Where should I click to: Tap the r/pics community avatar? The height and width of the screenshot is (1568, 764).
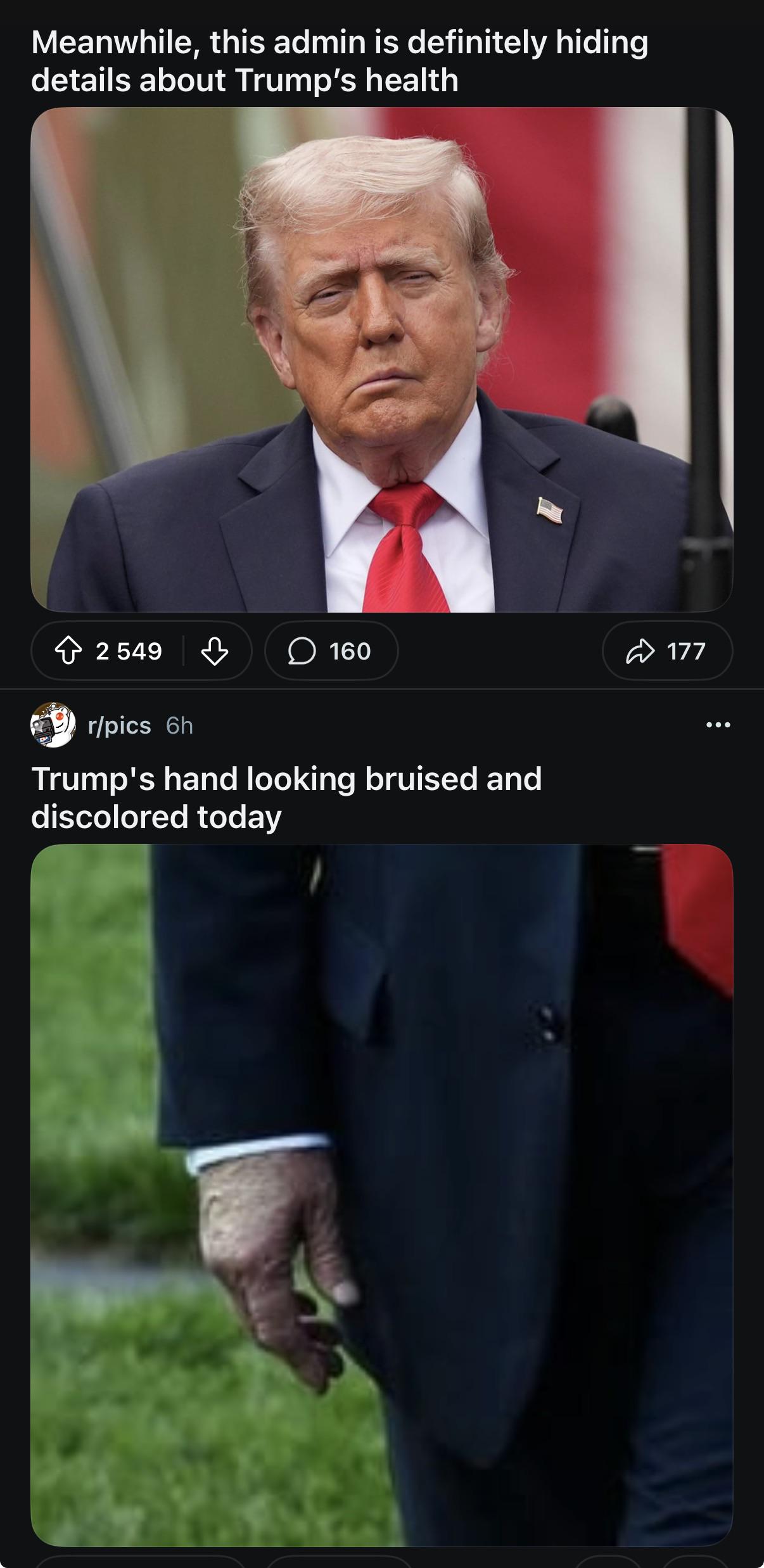[53, 725]
